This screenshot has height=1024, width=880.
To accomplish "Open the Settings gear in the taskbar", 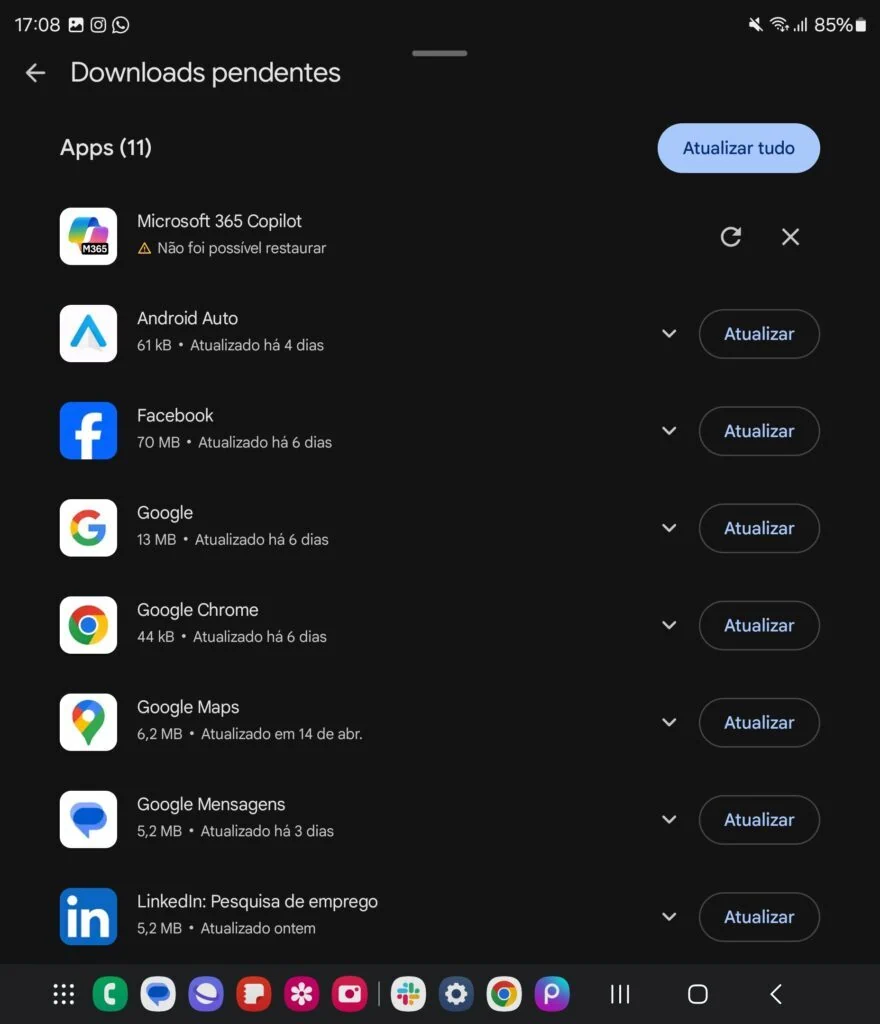I will pyautogui.click(x=455, y=994).
